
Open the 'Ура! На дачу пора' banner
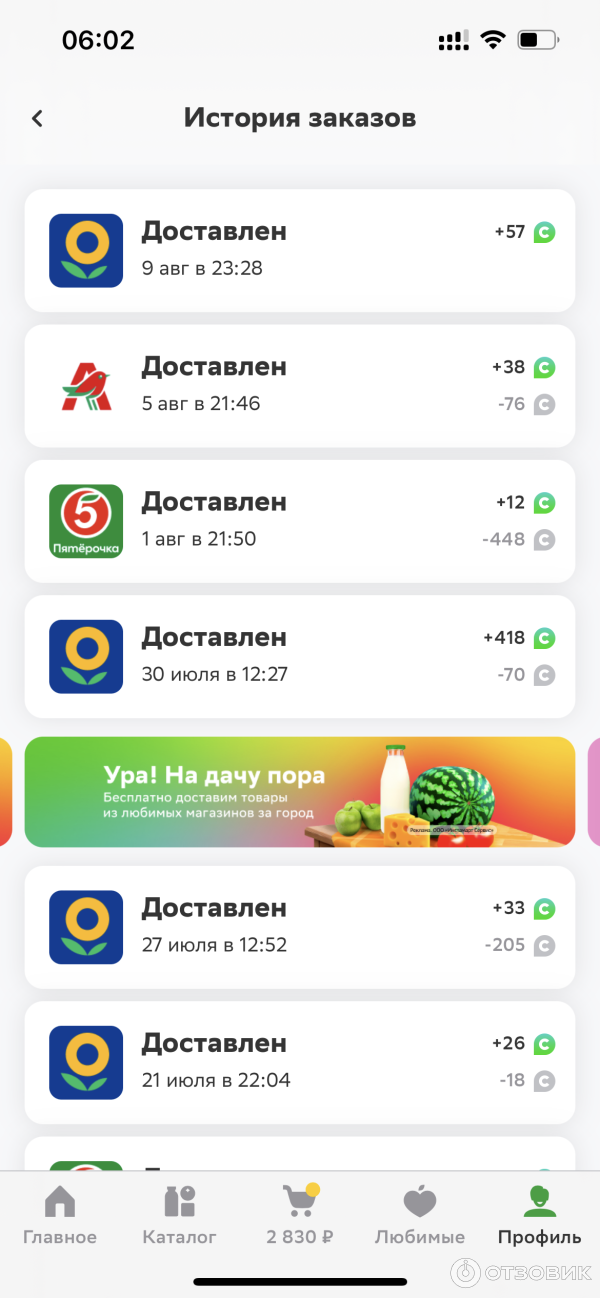click(300, 792)
